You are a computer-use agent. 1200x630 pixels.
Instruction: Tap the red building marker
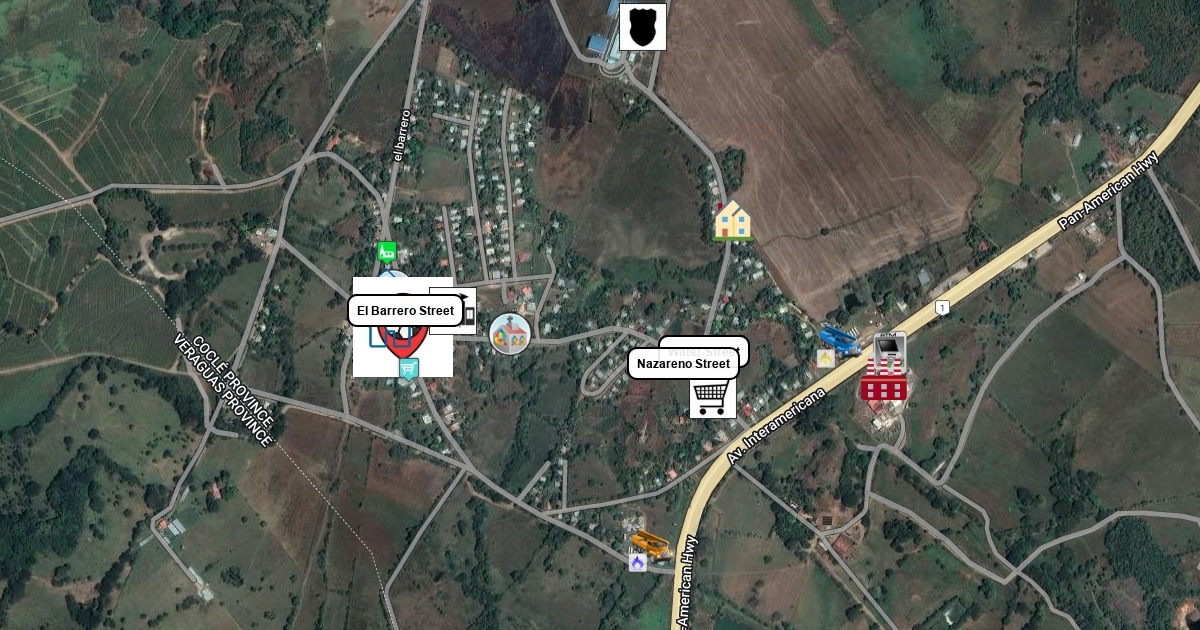[884, 382]
